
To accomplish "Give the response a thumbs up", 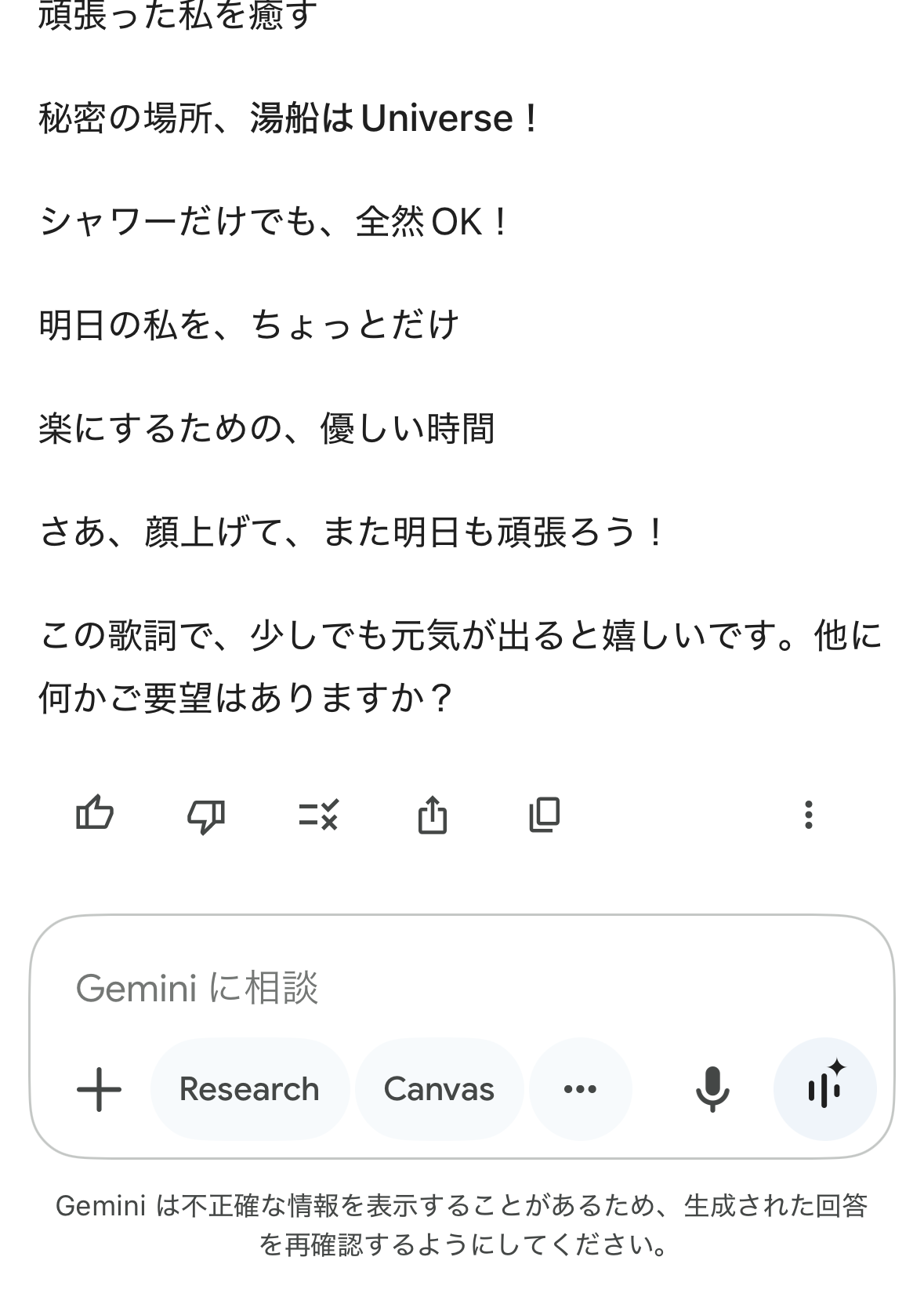I will click(95, 815).
